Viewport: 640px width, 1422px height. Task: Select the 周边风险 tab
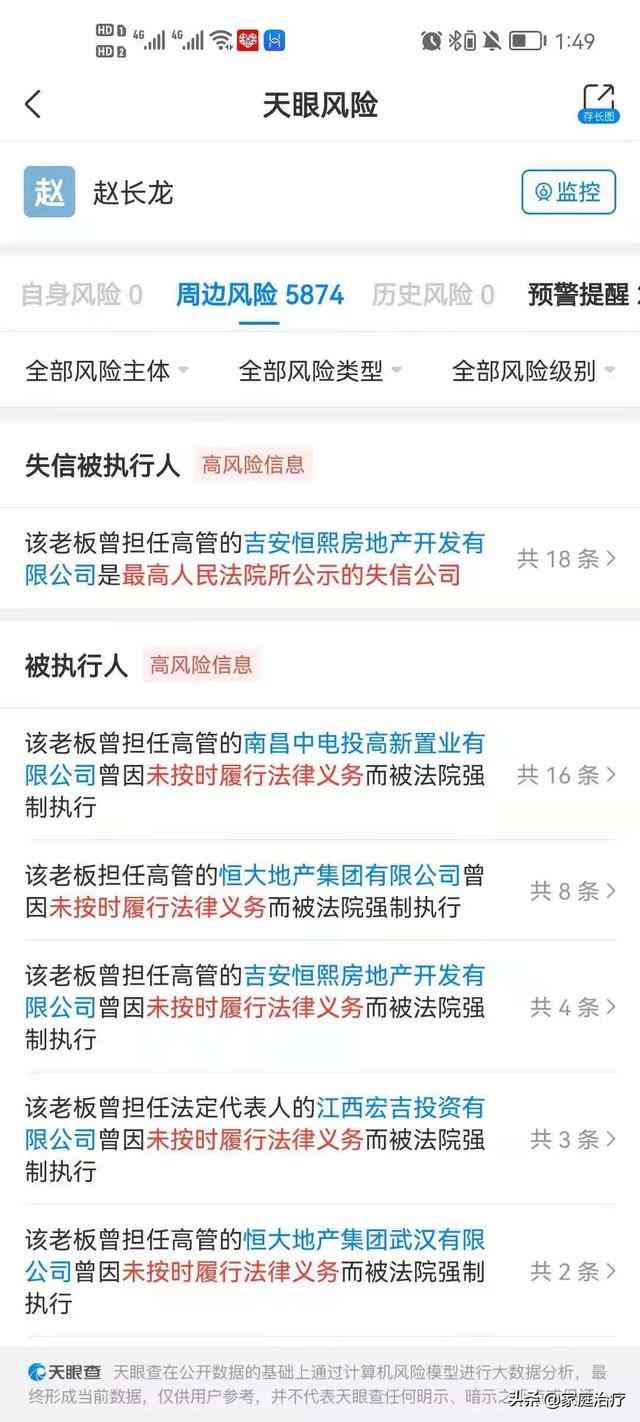point(260,294)
